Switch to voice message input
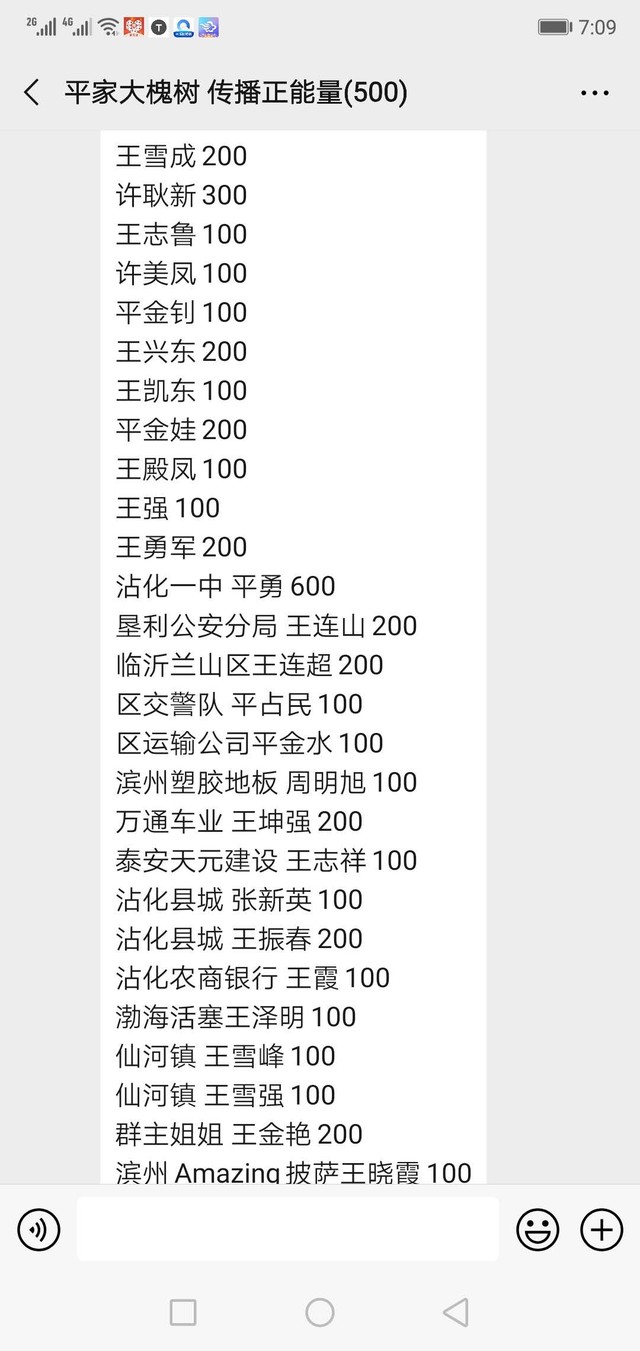Image resolution: width=640 pixels, height=1351 pixels. [x=39, y=1229]
